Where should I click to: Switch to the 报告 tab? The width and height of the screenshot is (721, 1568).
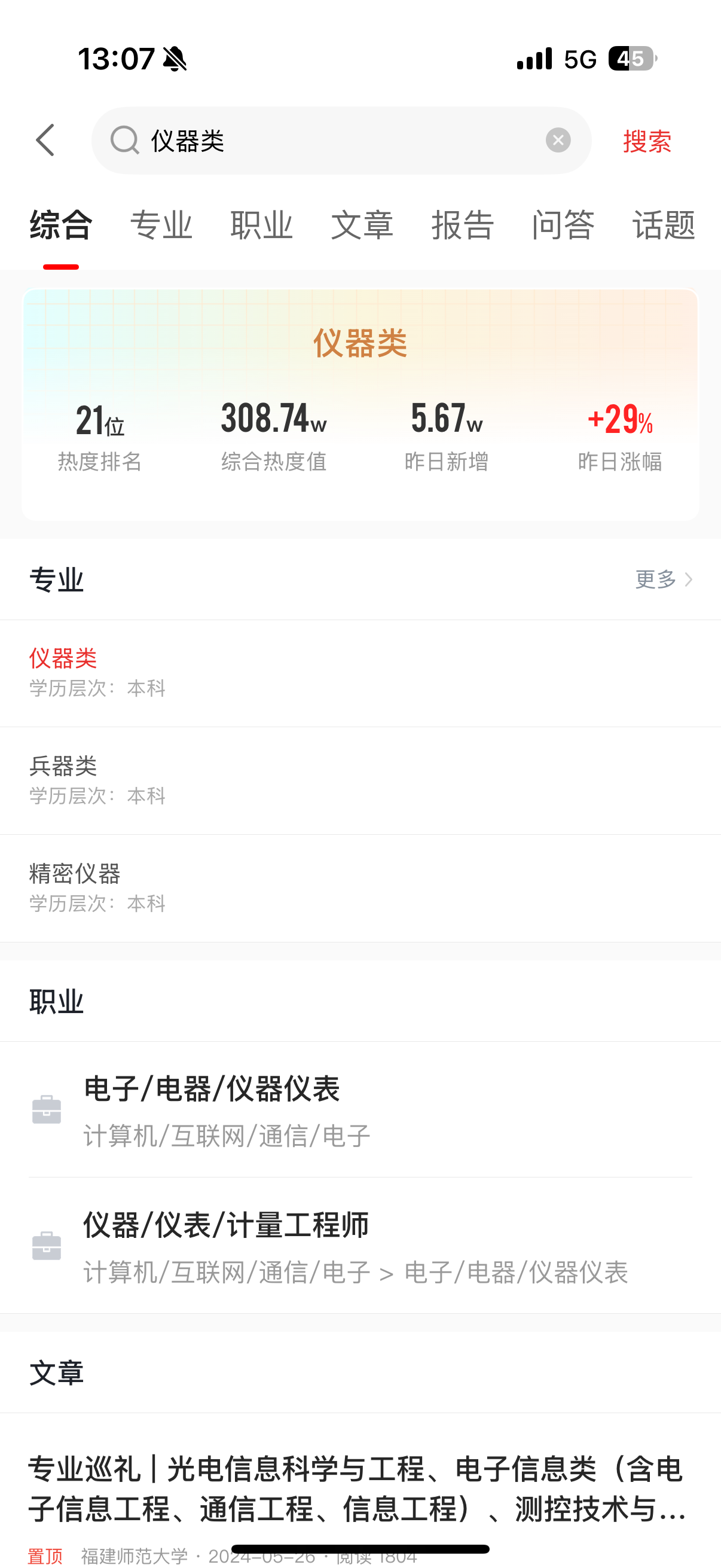pyautogui.click(x=462, y=225)
